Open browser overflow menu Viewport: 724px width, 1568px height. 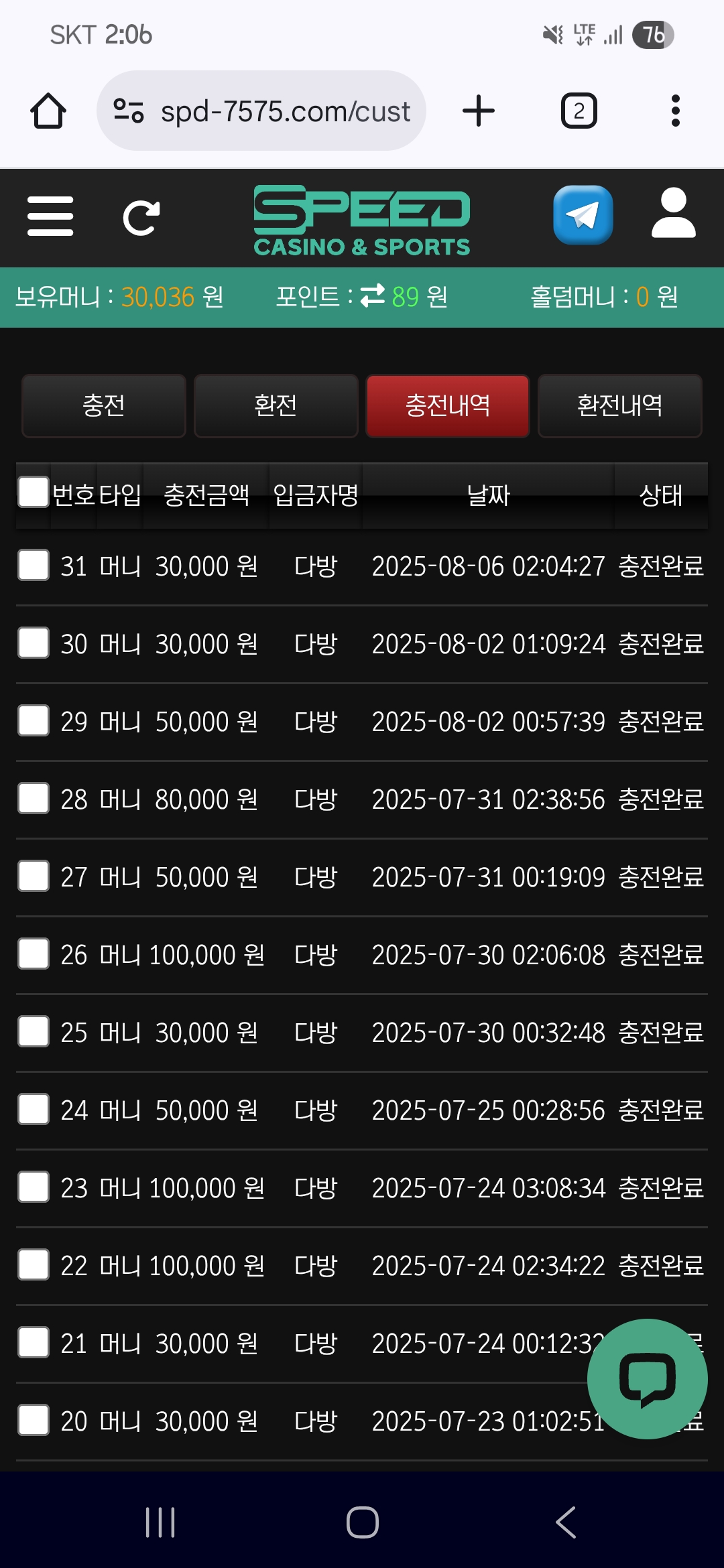coord(674,111)
